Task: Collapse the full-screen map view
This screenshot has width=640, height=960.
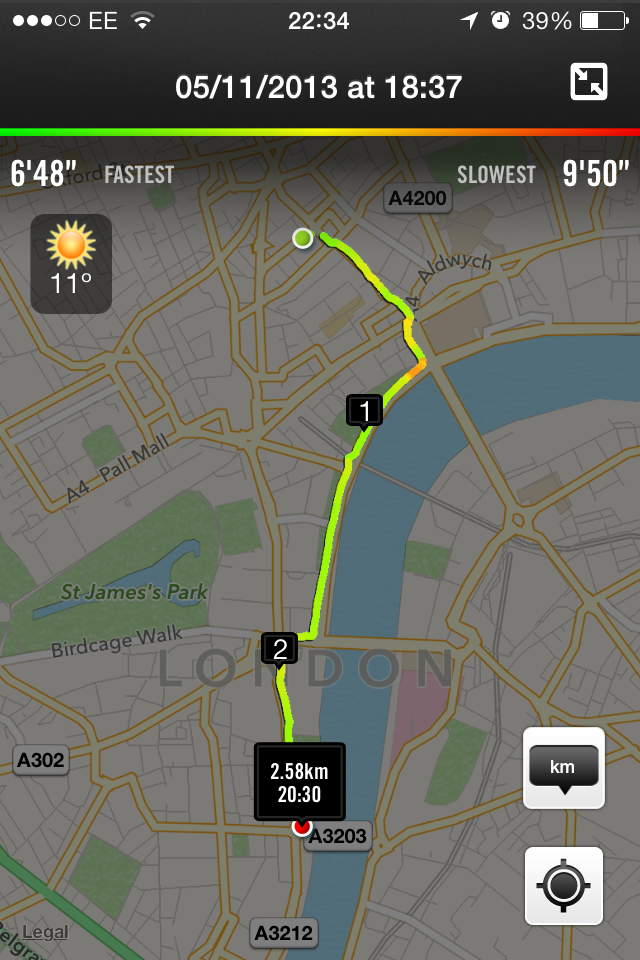Action: 589,82
